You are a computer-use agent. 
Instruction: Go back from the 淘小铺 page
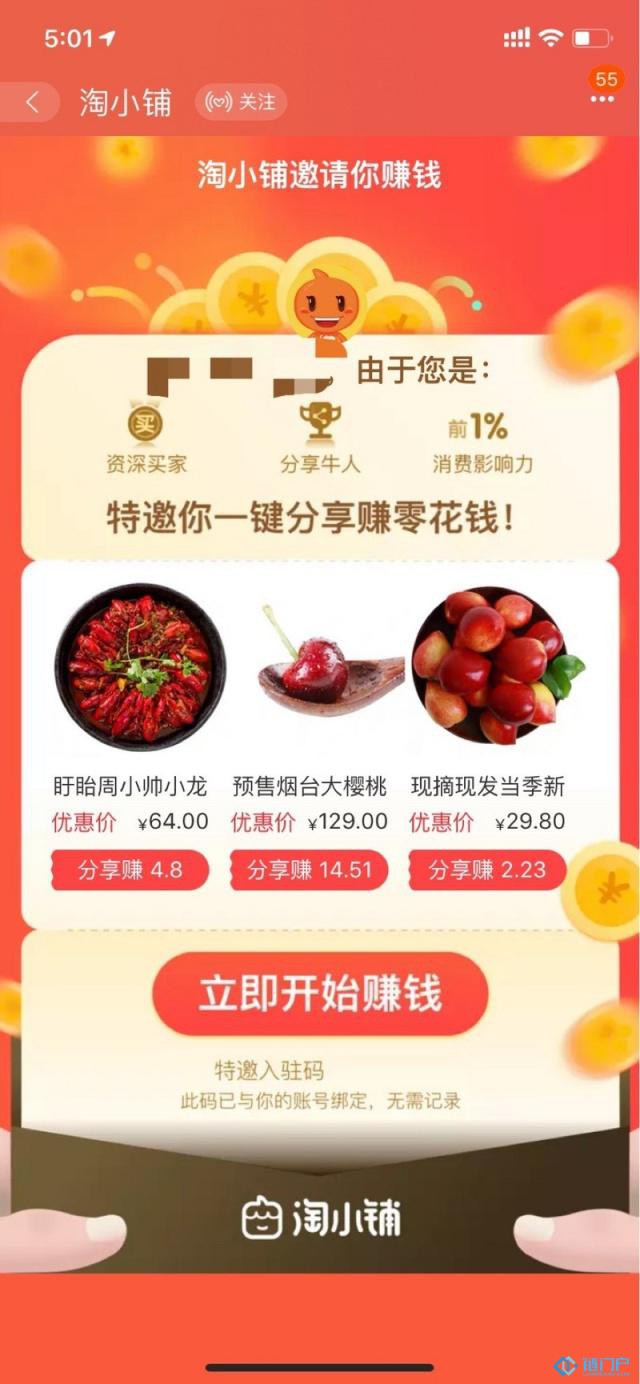pos(33,102)
